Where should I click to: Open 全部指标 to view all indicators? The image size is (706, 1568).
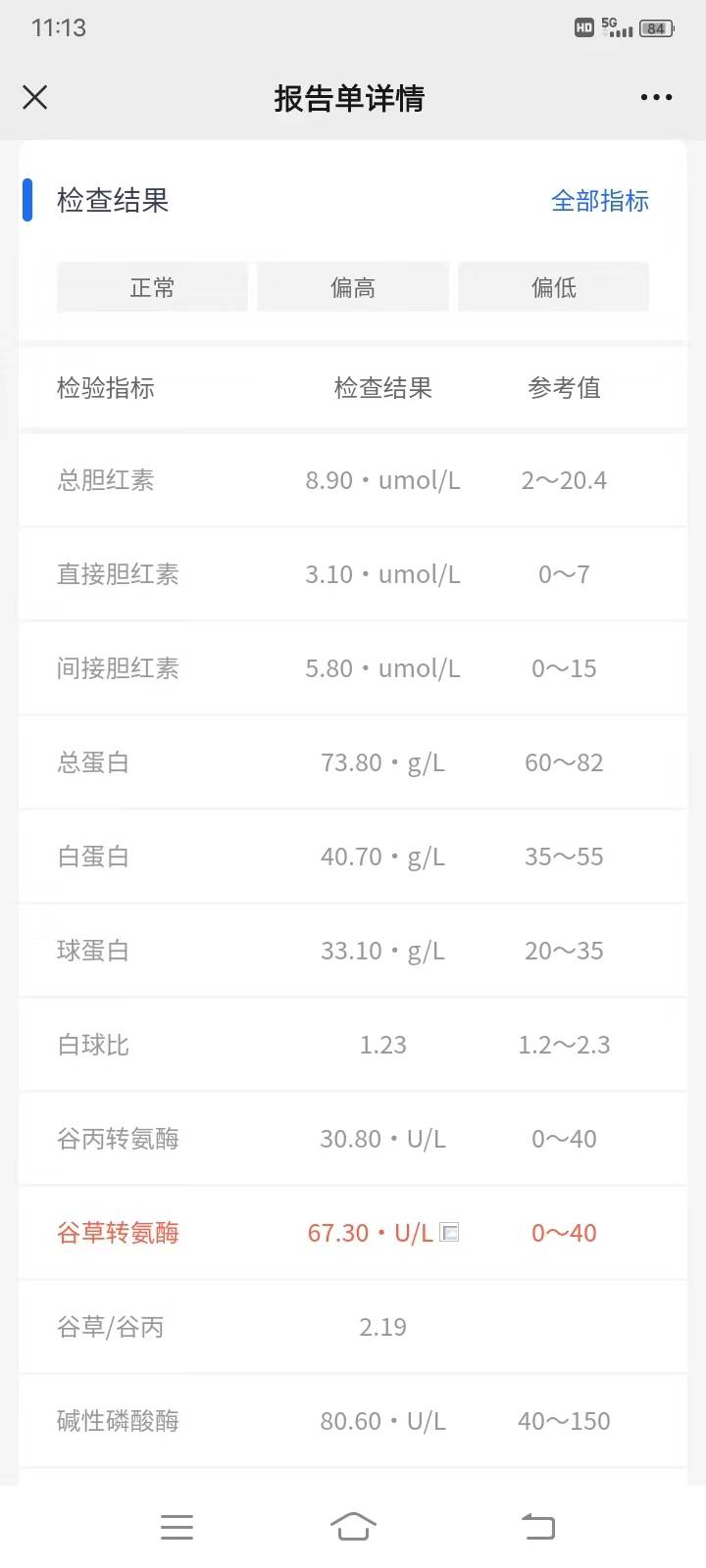click(600, 201)
